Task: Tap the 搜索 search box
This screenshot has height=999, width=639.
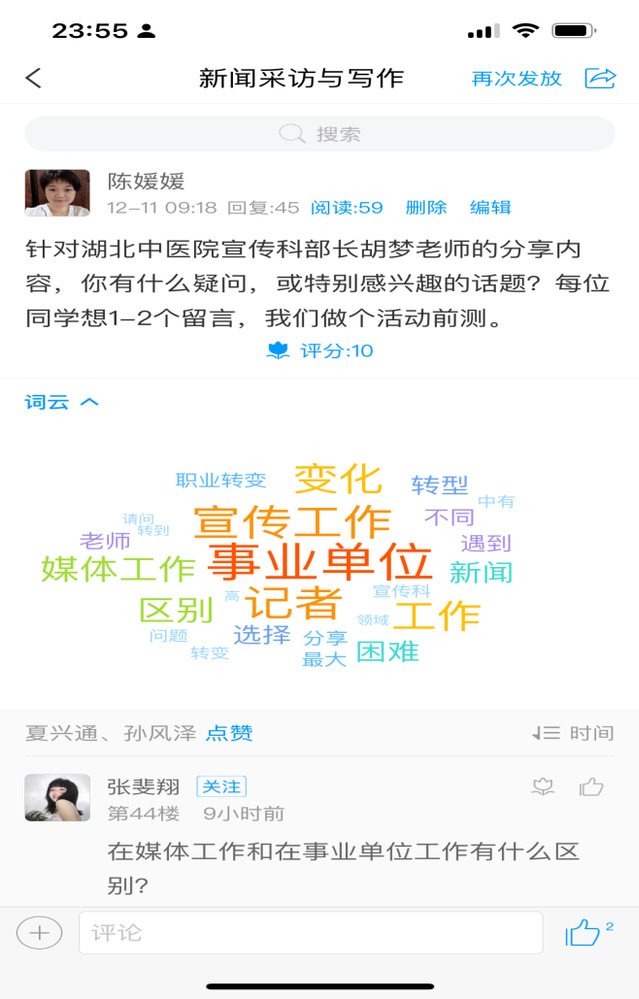Action: pyautogui.click(x=319, y=134)
